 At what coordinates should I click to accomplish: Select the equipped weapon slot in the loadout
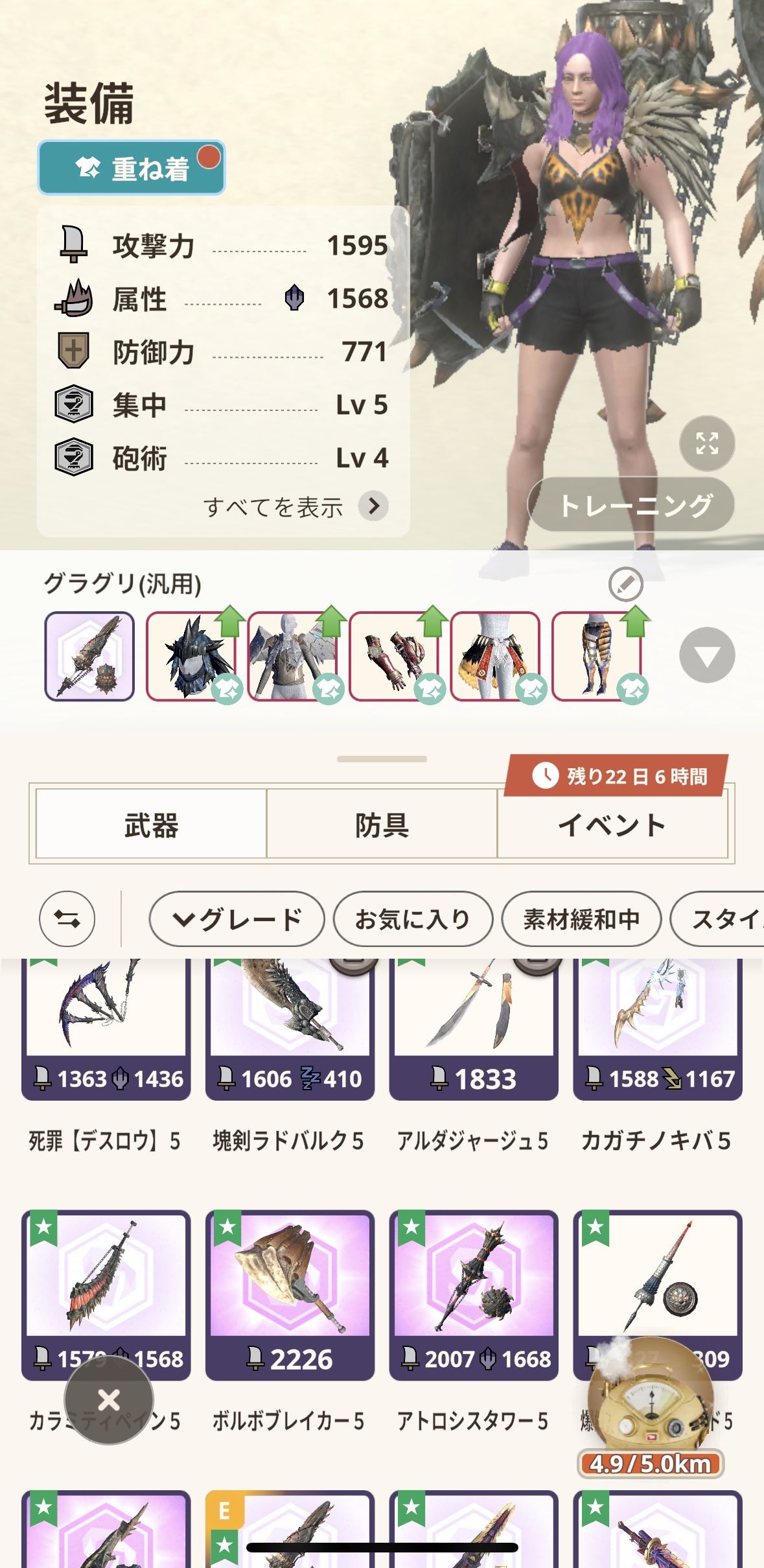coord(89,656)
